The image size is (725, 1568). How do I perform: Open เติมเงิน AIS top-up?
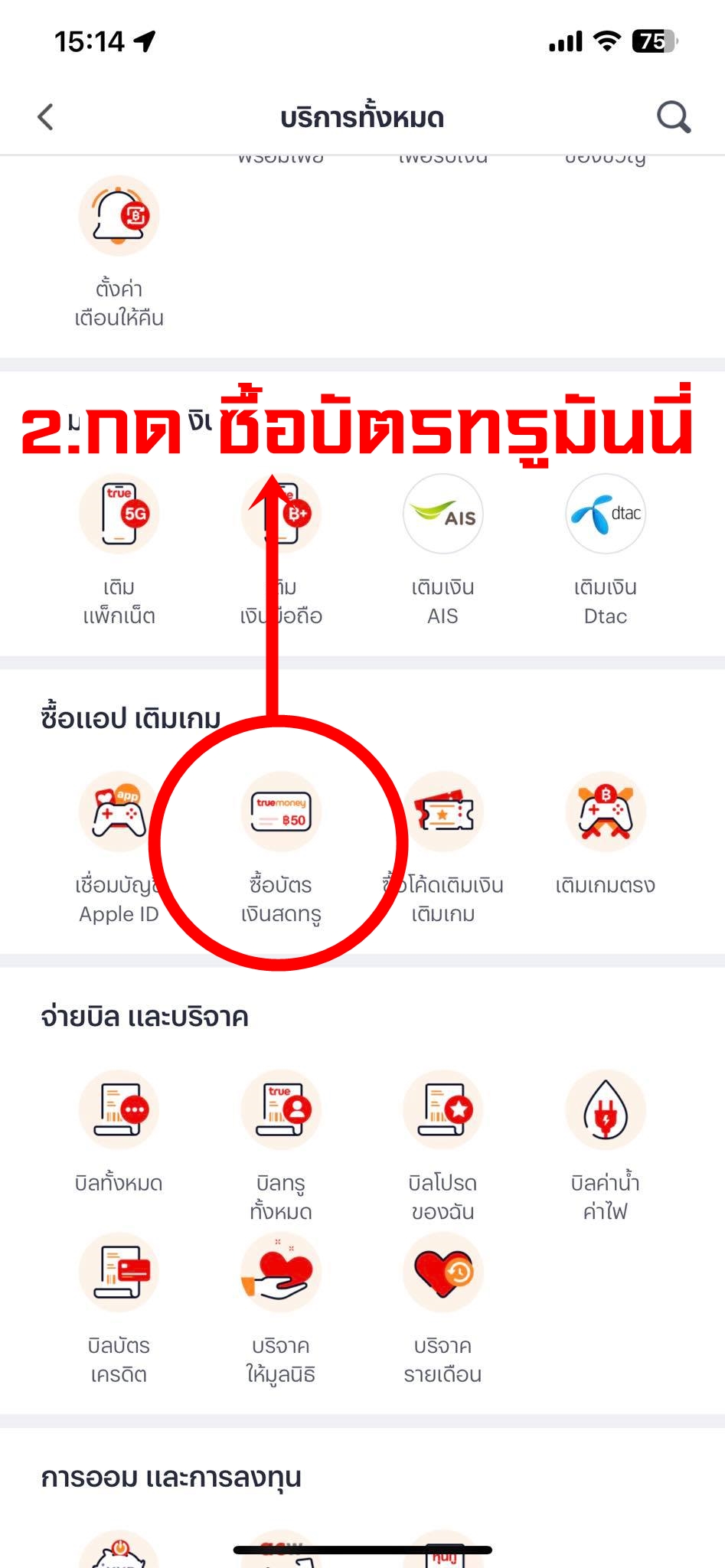tap(443, 514)
